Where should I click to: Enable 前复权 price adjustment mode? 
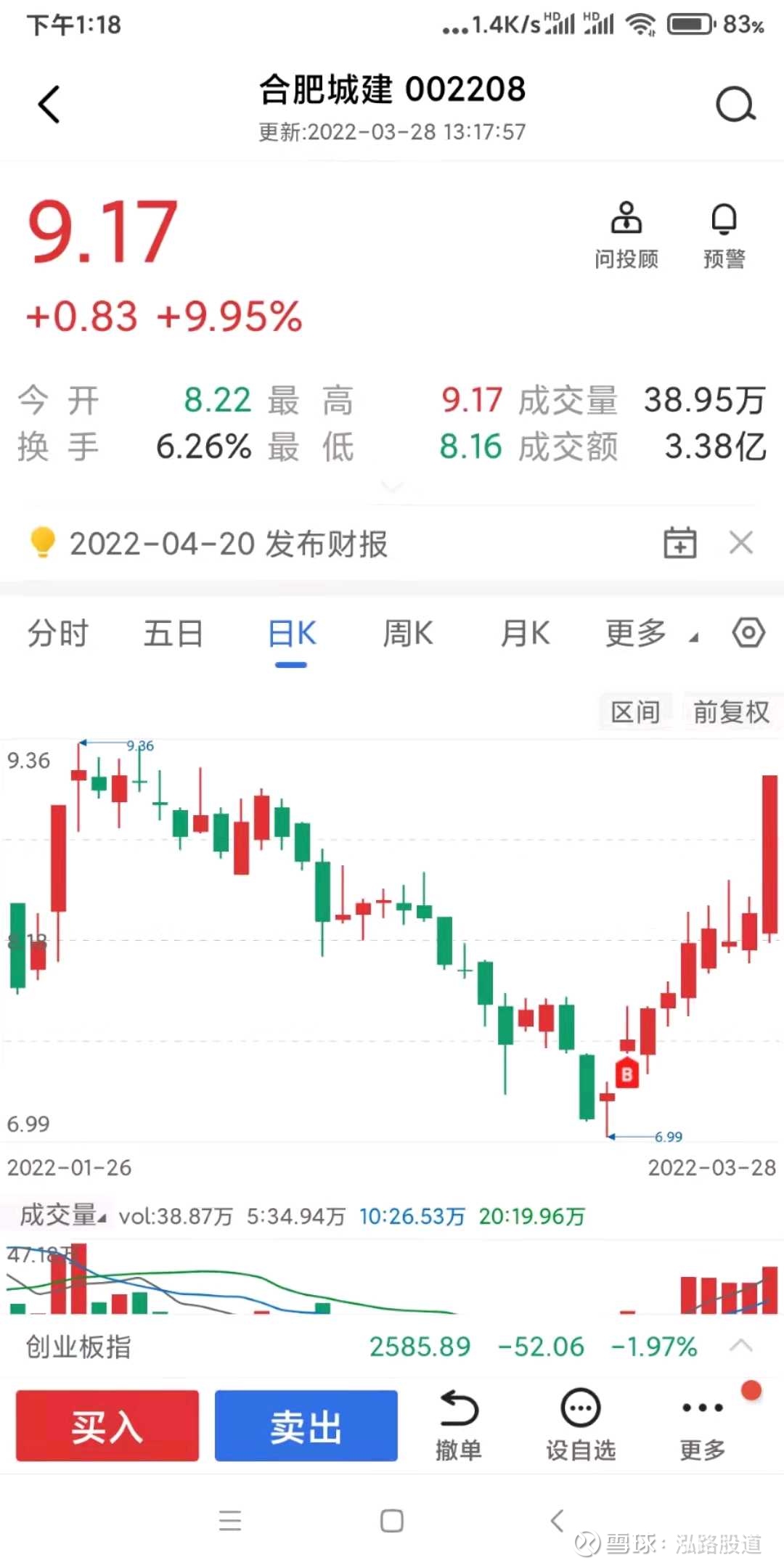coord(730,711)
